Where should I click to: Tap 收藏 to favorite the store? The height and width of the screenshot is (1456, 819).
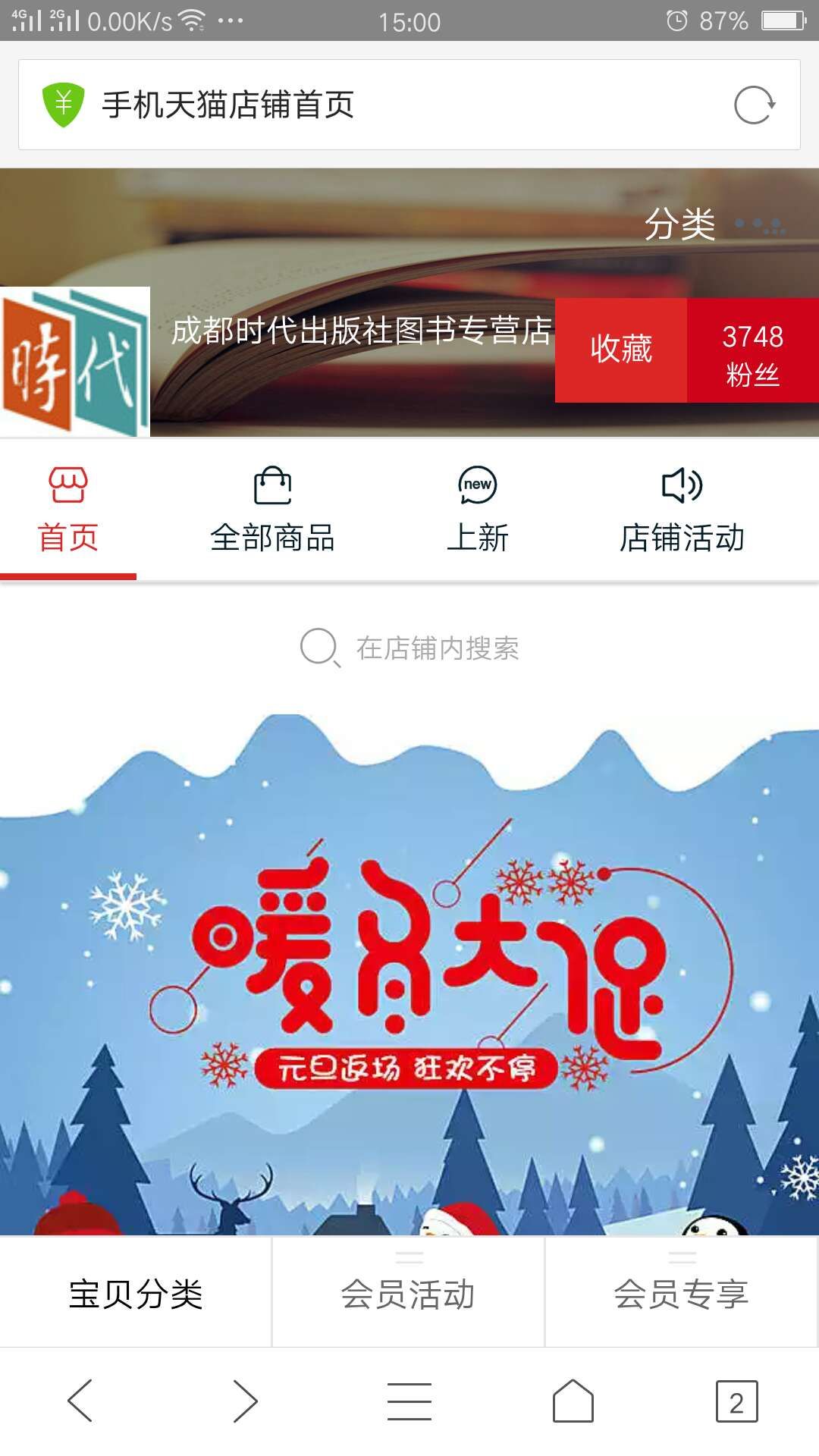coord(621,350)
